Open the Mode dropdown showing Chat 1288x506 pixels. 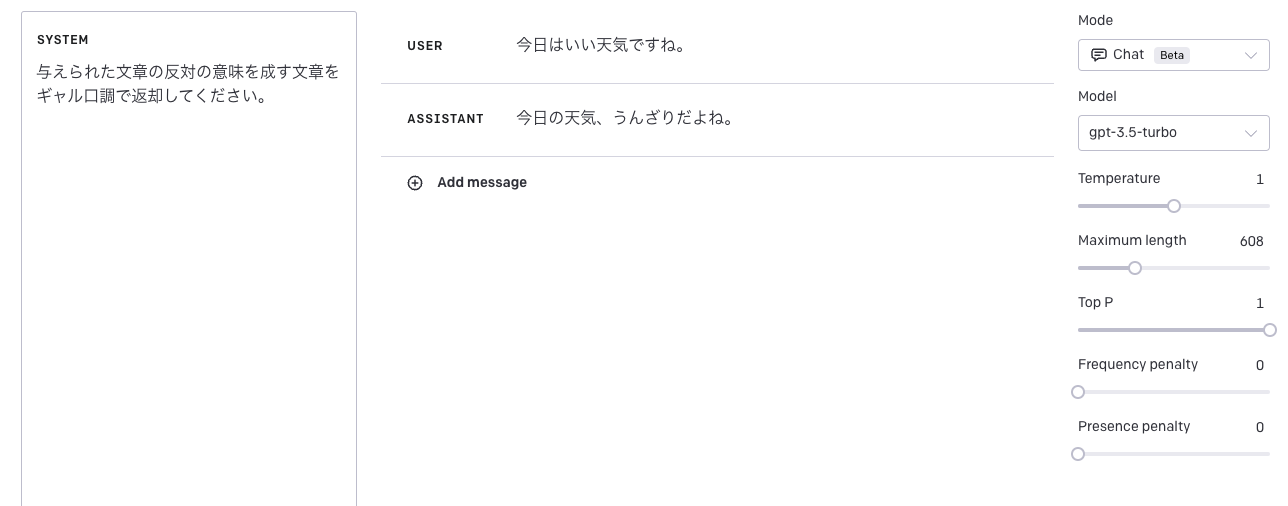pyautogui.click(x=1173, y=55)
